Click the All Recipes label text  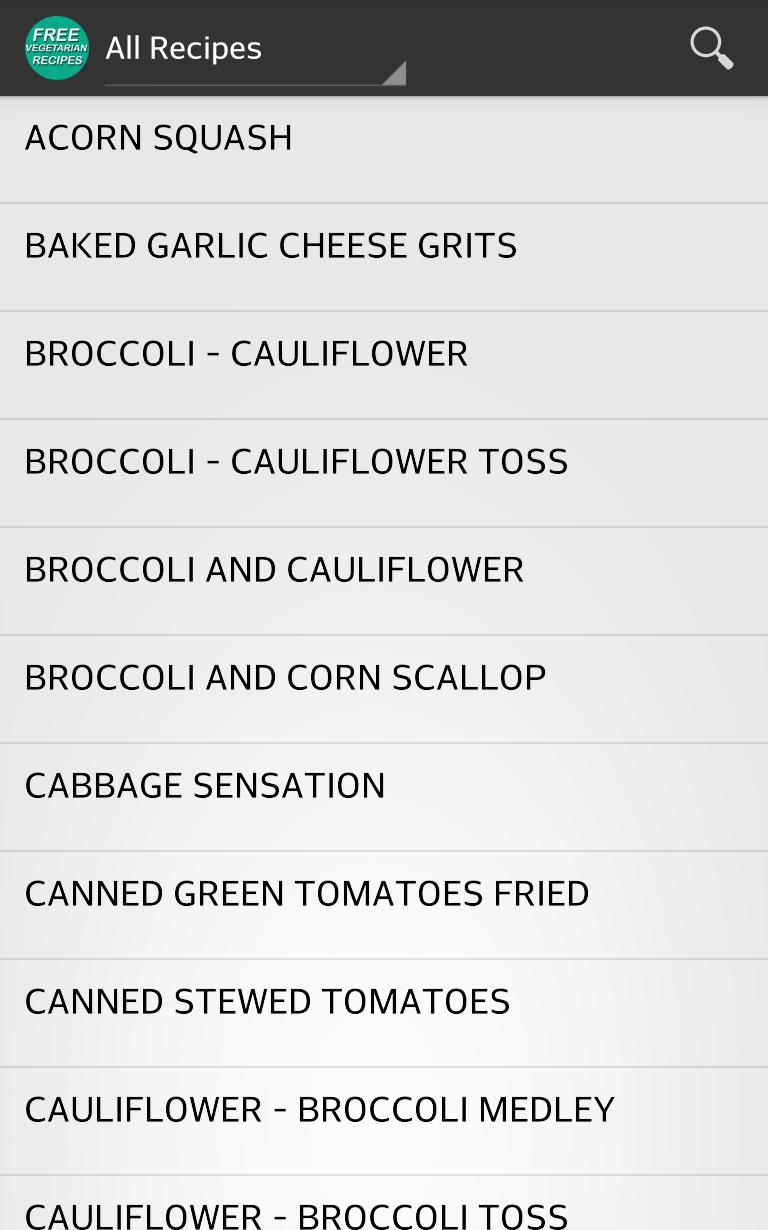pos(183,47)
